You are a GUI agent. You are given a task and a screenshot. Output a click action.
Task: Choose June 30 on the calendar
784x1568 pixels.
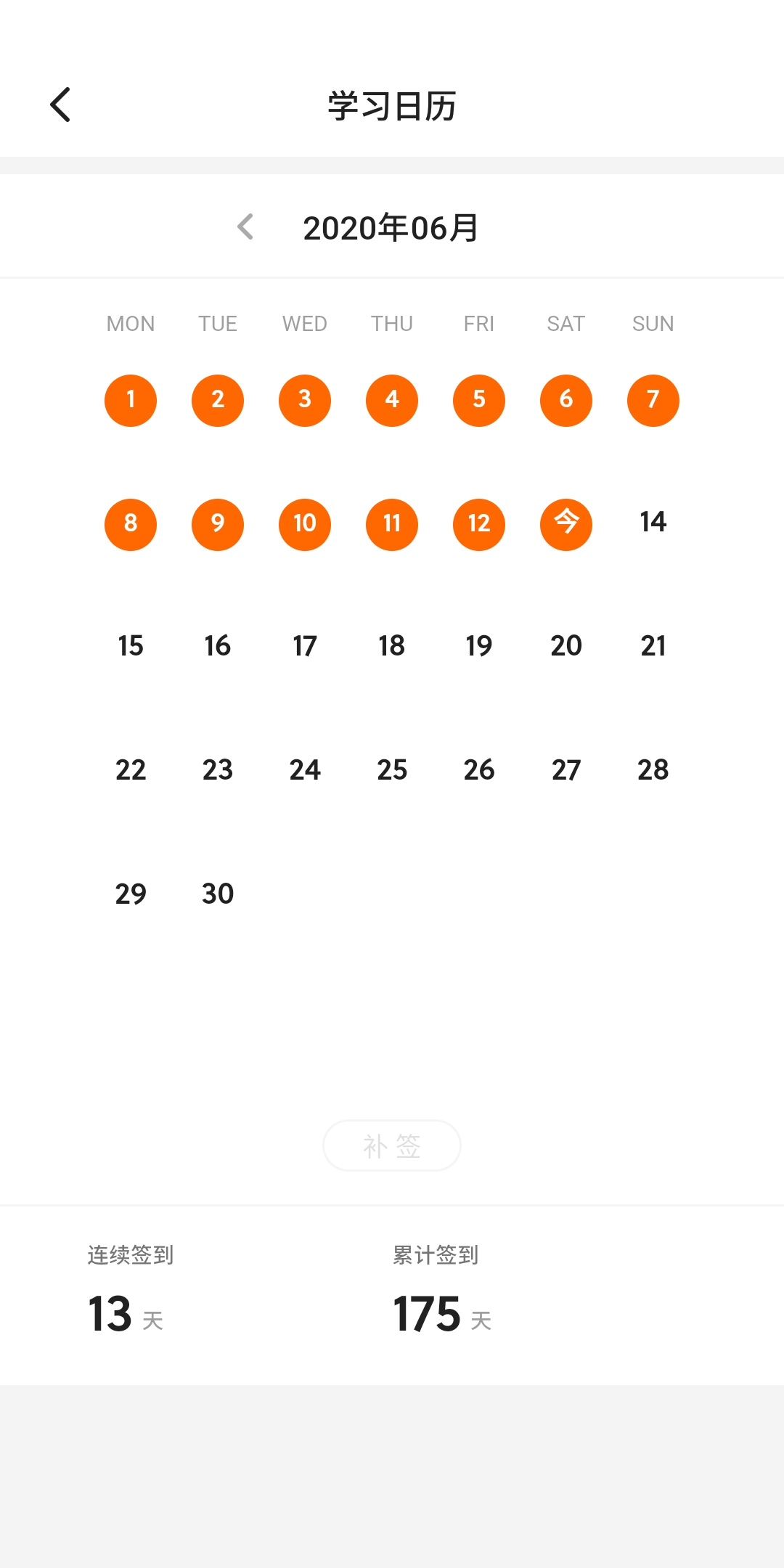[x=218, y=894]
